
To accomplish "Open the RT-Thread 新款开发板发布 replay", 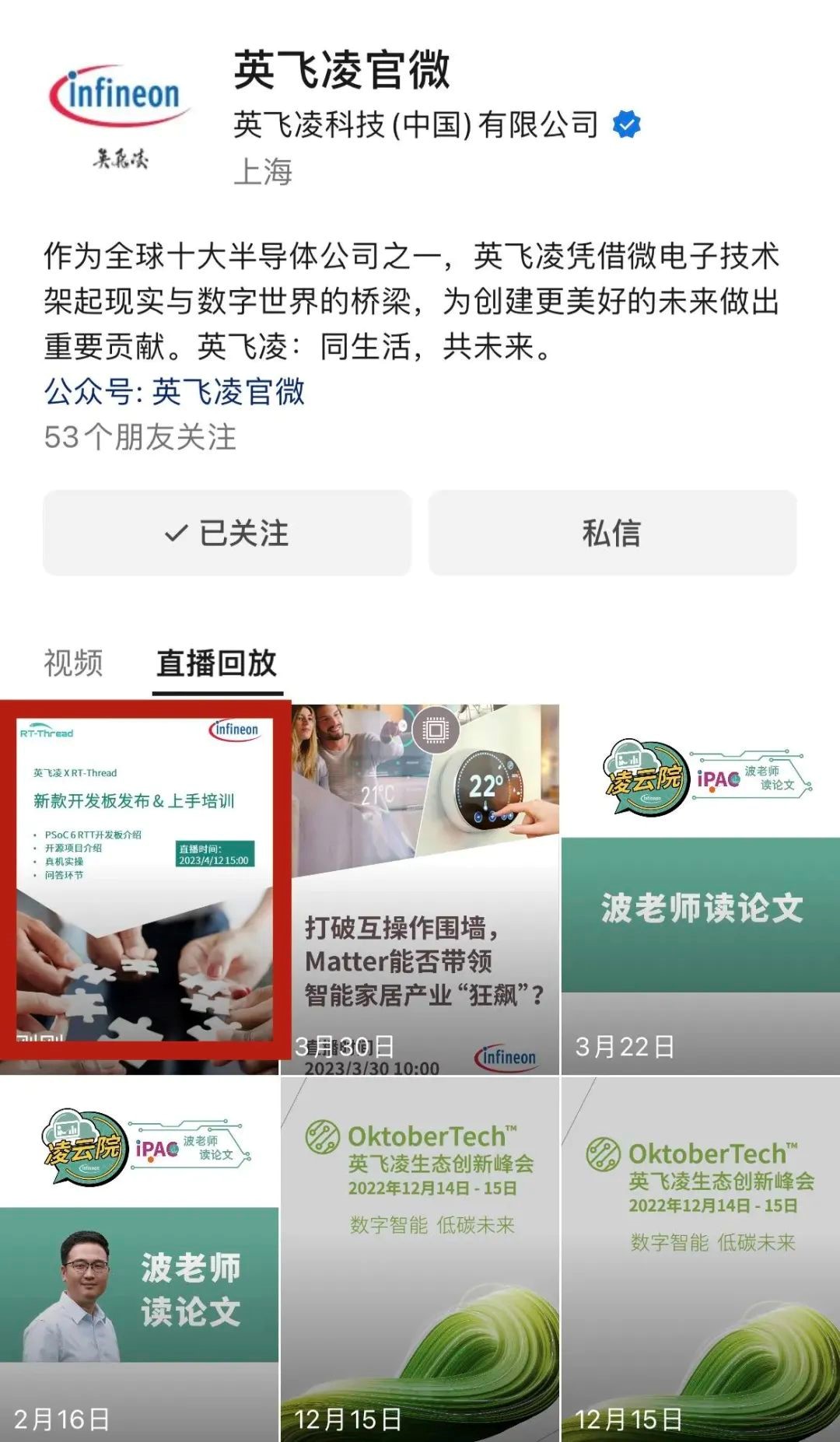I will tap(145, 879).
